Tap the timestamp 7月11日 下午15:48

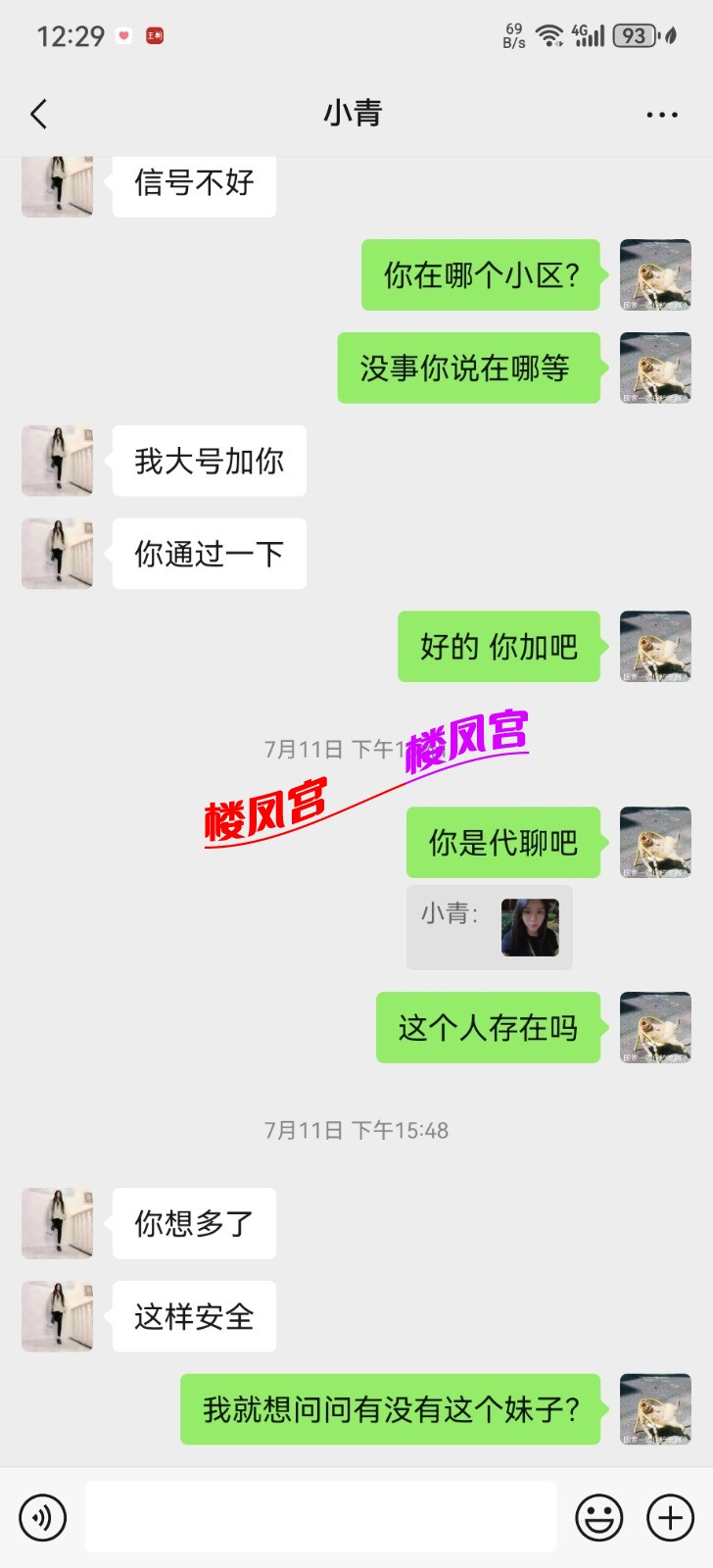(356, 1130)
